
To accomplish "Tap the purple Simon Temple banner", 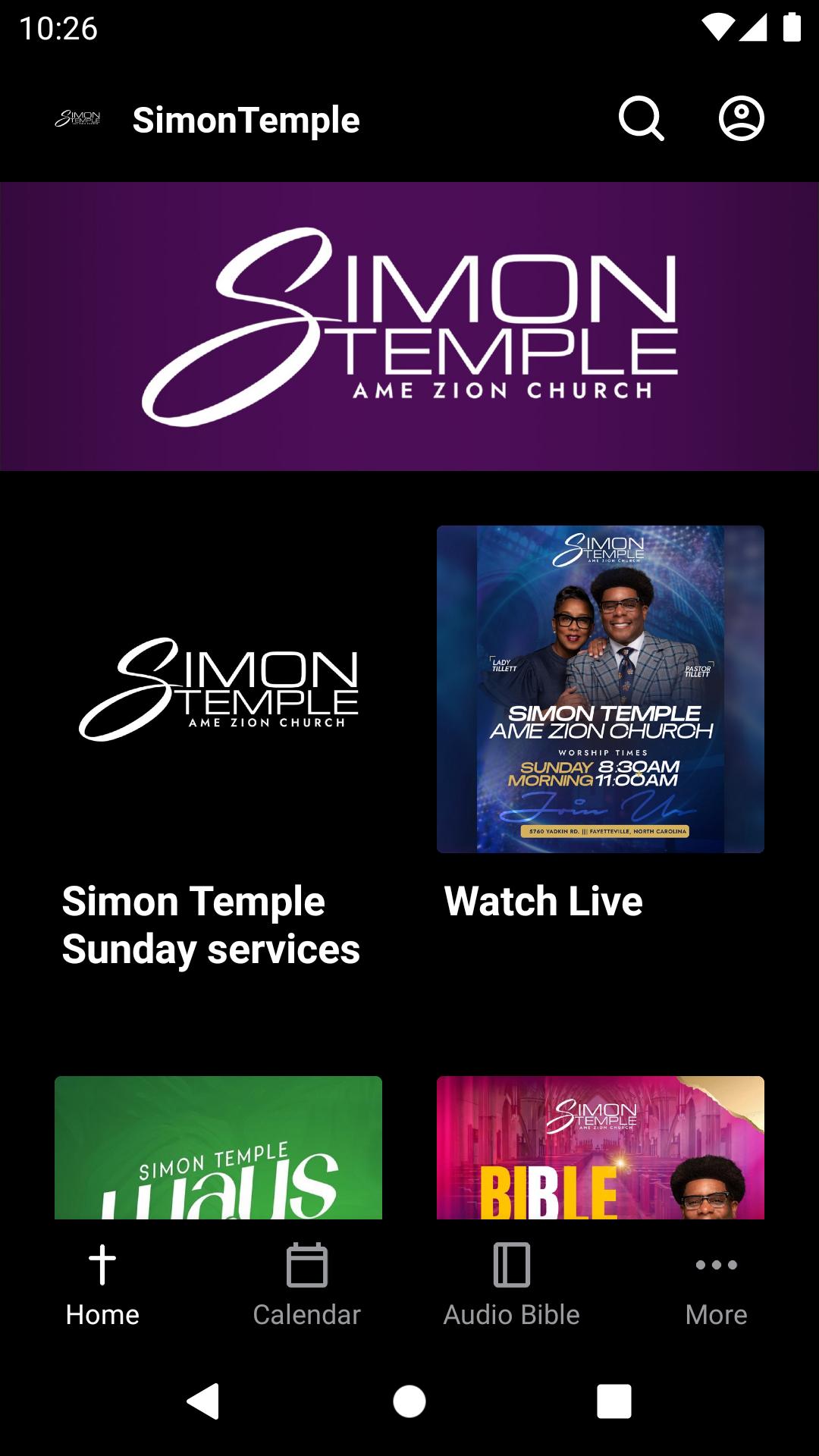I will coord(409,326).
